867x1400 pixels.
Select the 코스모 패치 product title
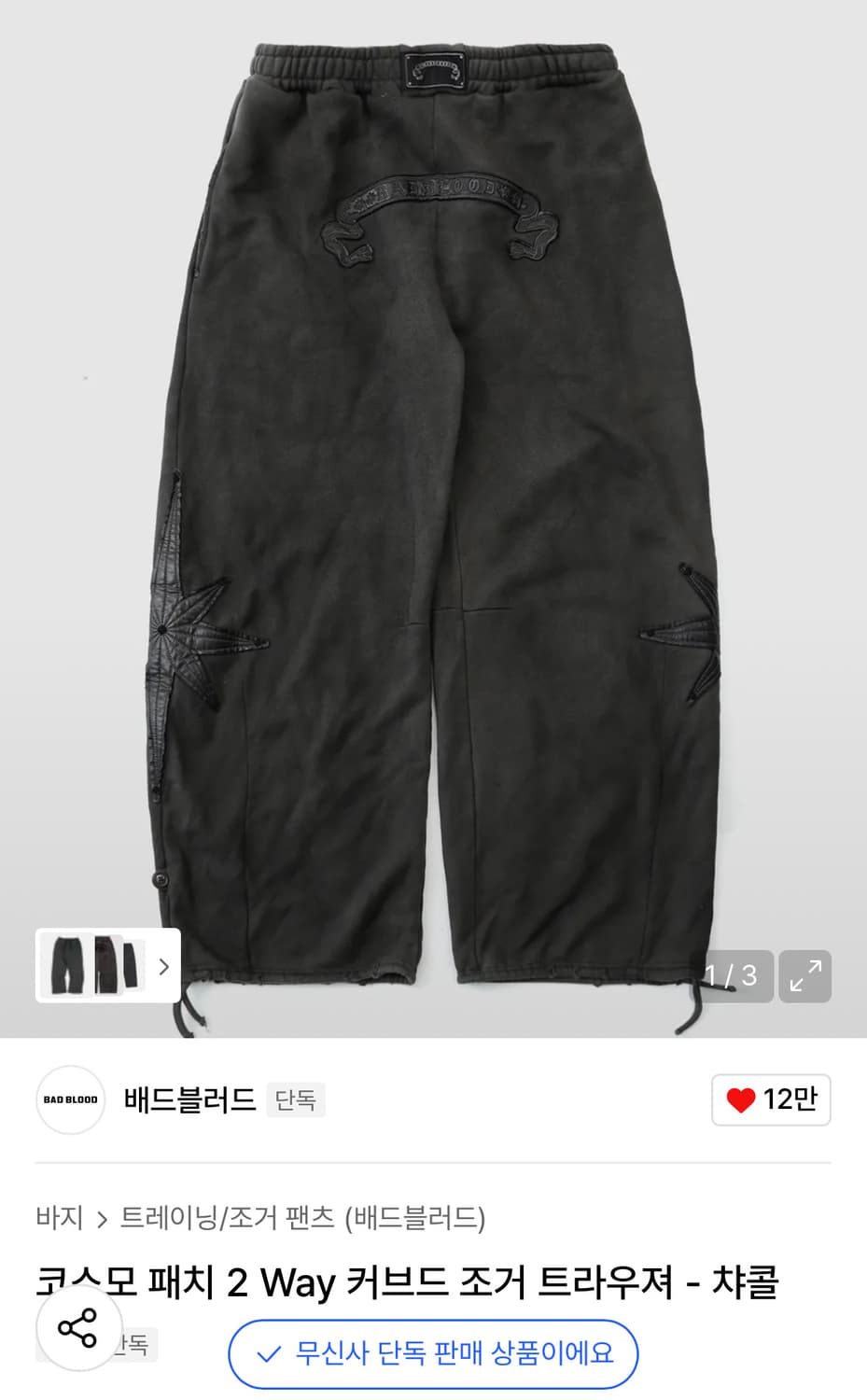(x=411, y=1284)
